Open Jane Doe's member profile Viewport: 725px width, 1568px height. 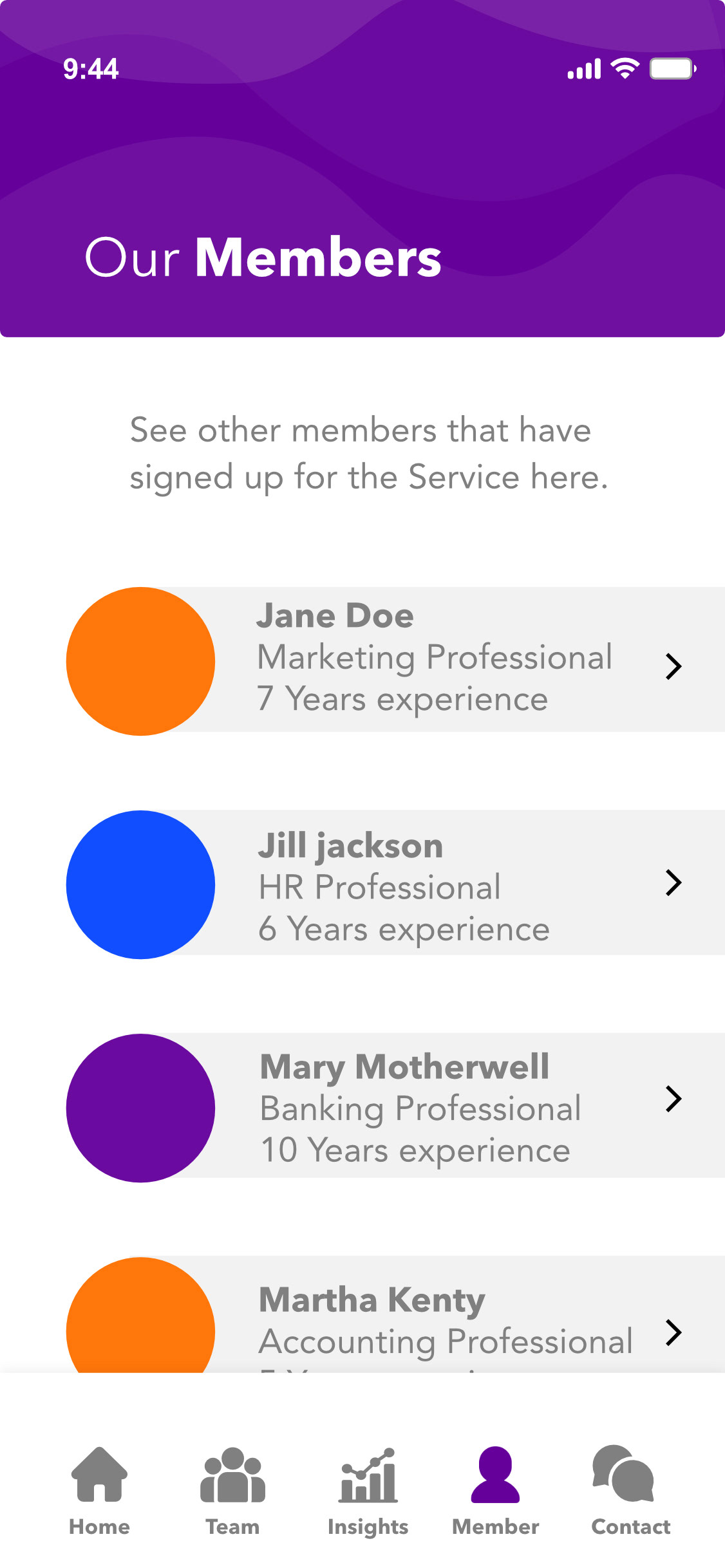coord(395,660)
